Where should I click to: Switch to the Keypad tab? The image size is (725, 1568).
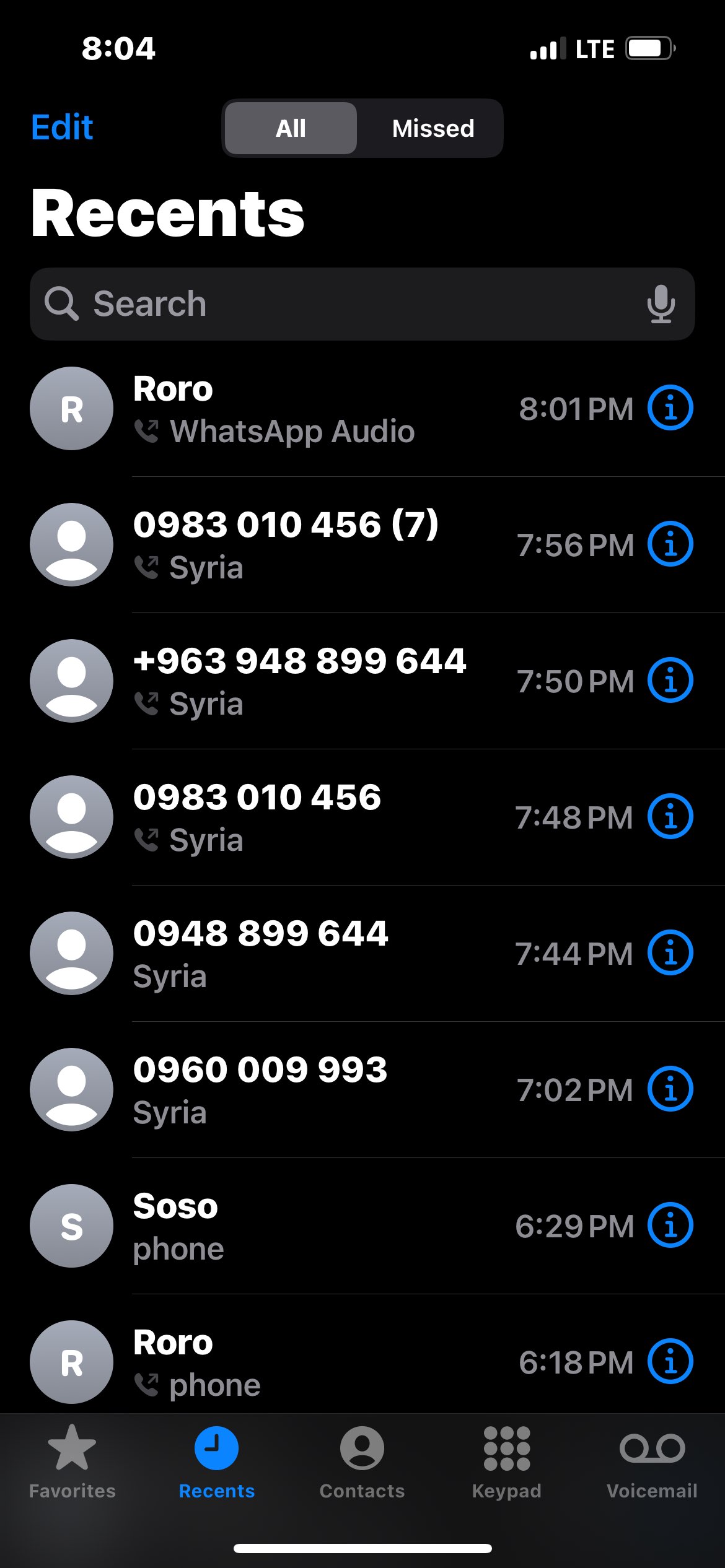(x=506, y=1461)
